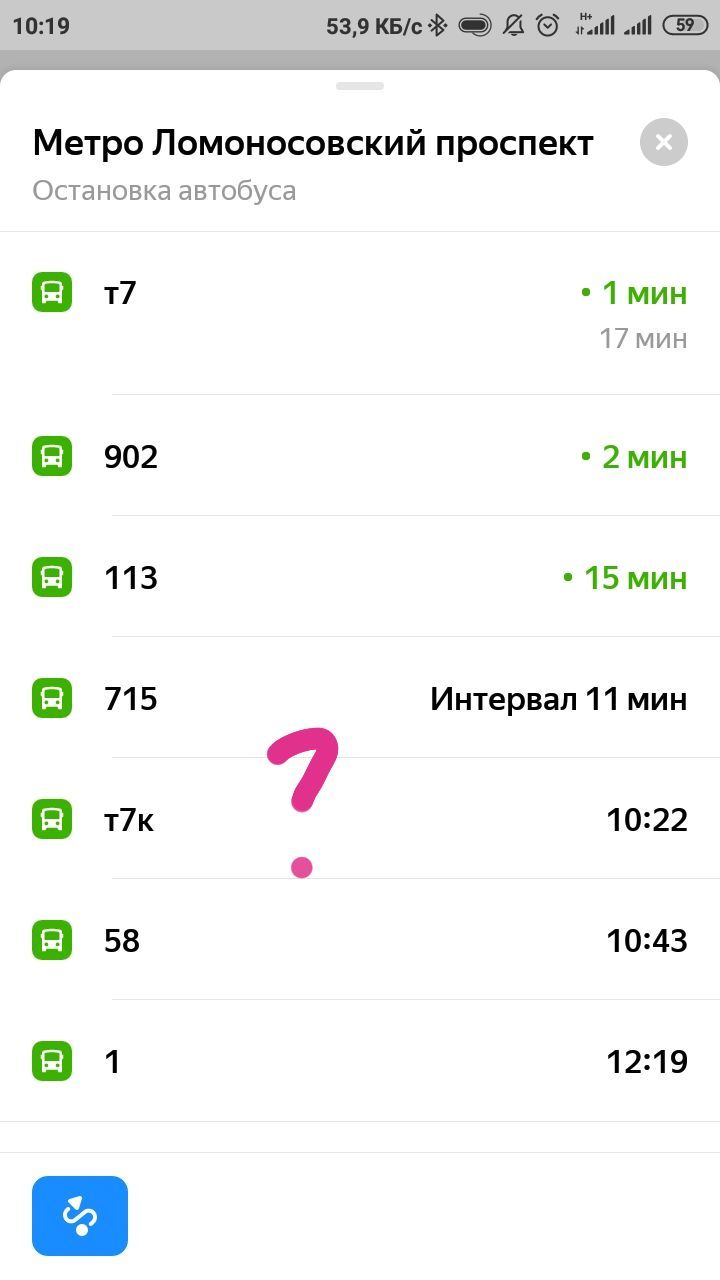Close the bus stop panel
The height and width of the screenshot is (1280, 720).
click(664, 142)
